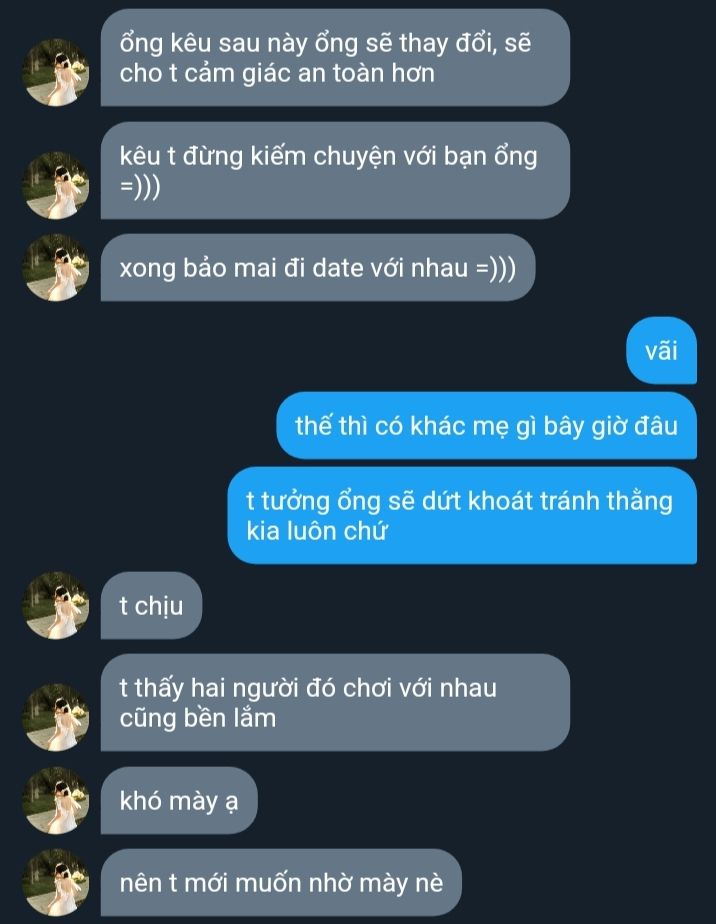Image resolution: width=716 pixels, height=924 pixels.
Task: Tap avatar next to "khó mày ạ" message
Action: click(x=56, y=801)
